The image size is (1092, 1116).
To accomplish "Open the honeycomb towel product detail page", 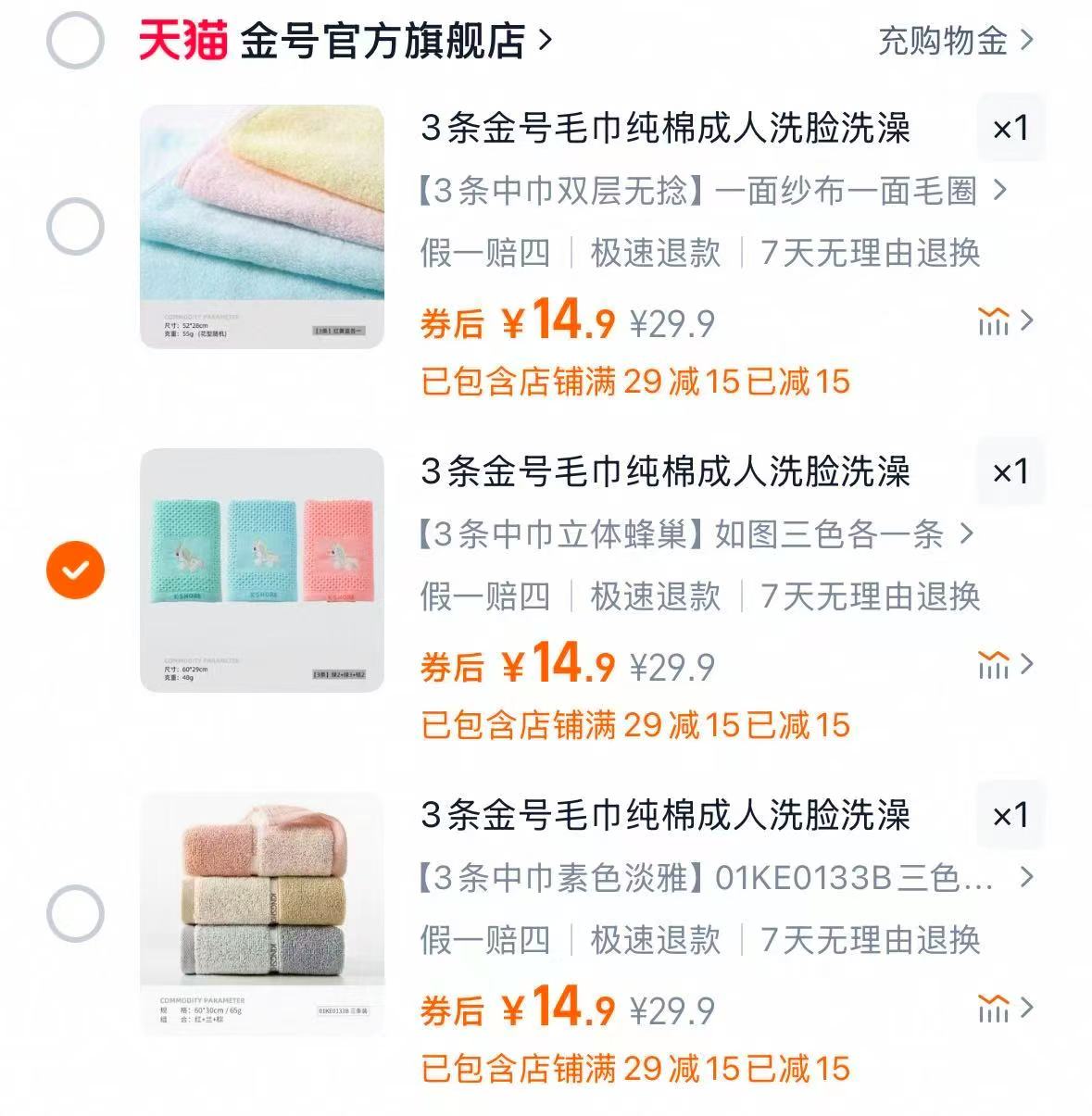I will click(662, 472).
